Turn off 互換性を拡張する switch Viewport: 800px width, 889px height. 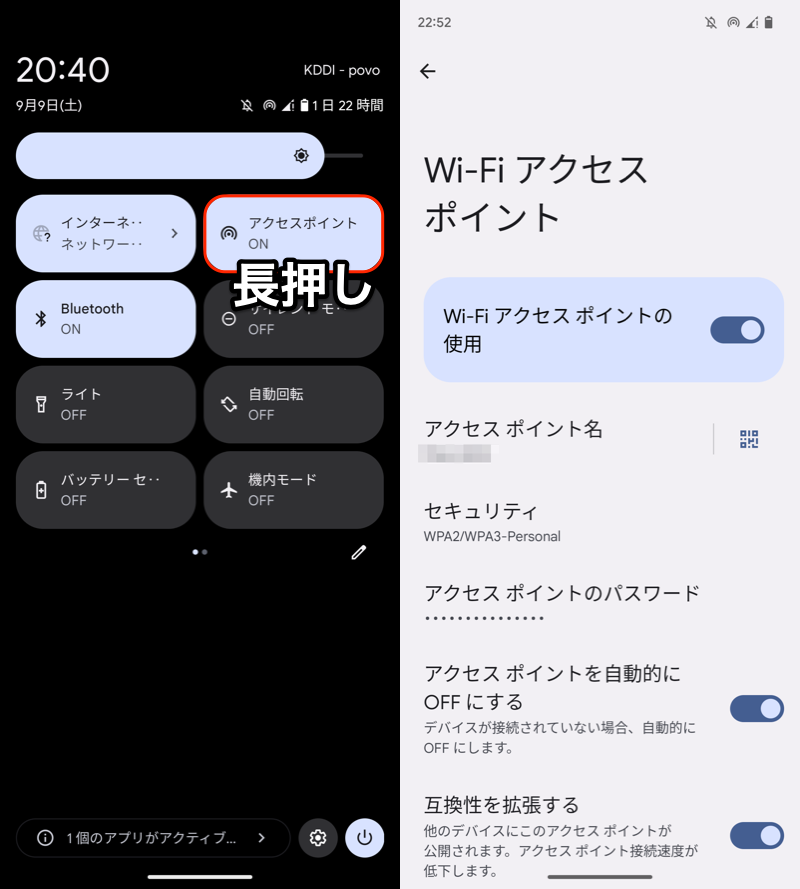[756, 835]
